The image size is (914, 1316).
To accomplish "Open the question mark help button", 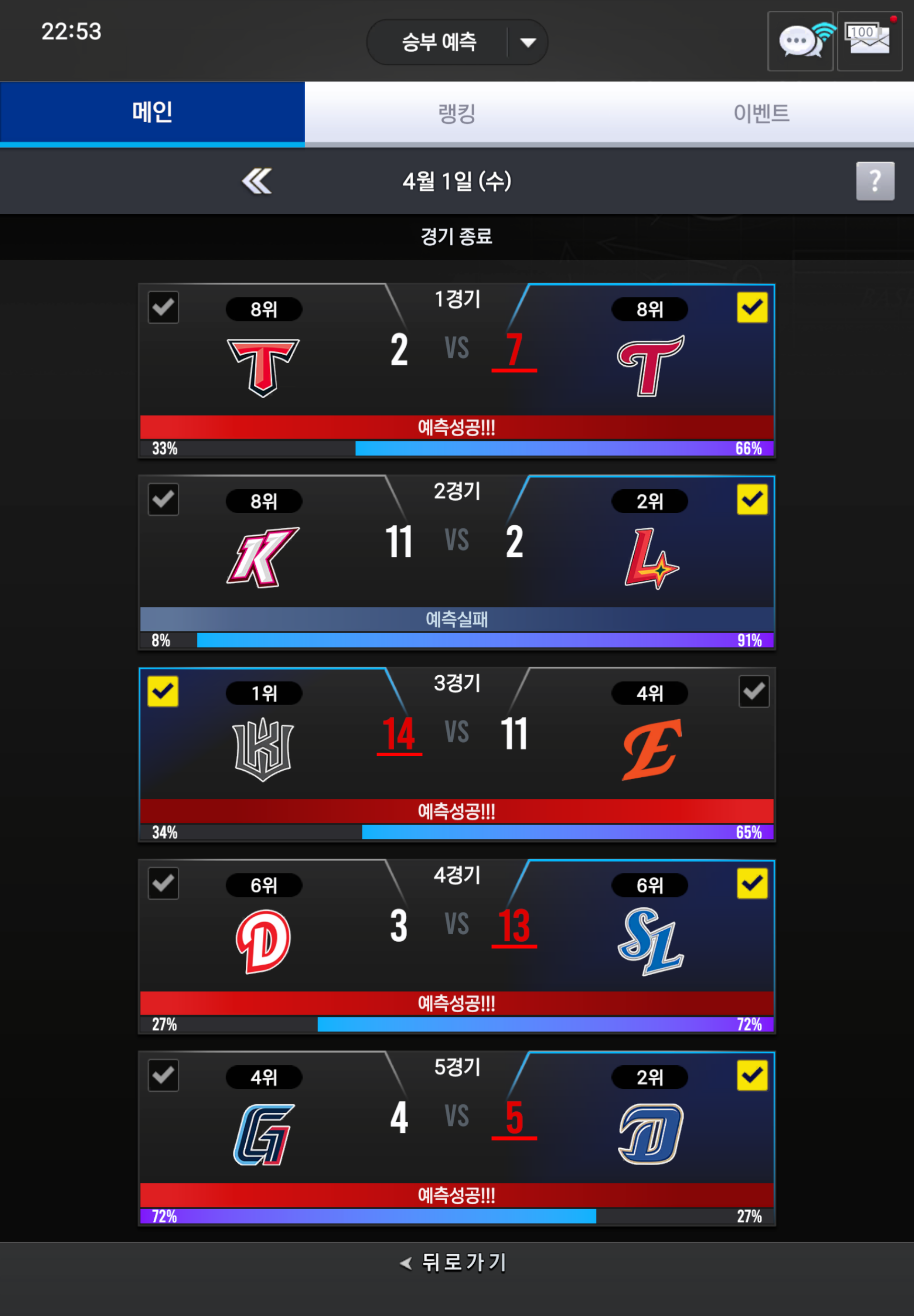I will tap(875, 181).
